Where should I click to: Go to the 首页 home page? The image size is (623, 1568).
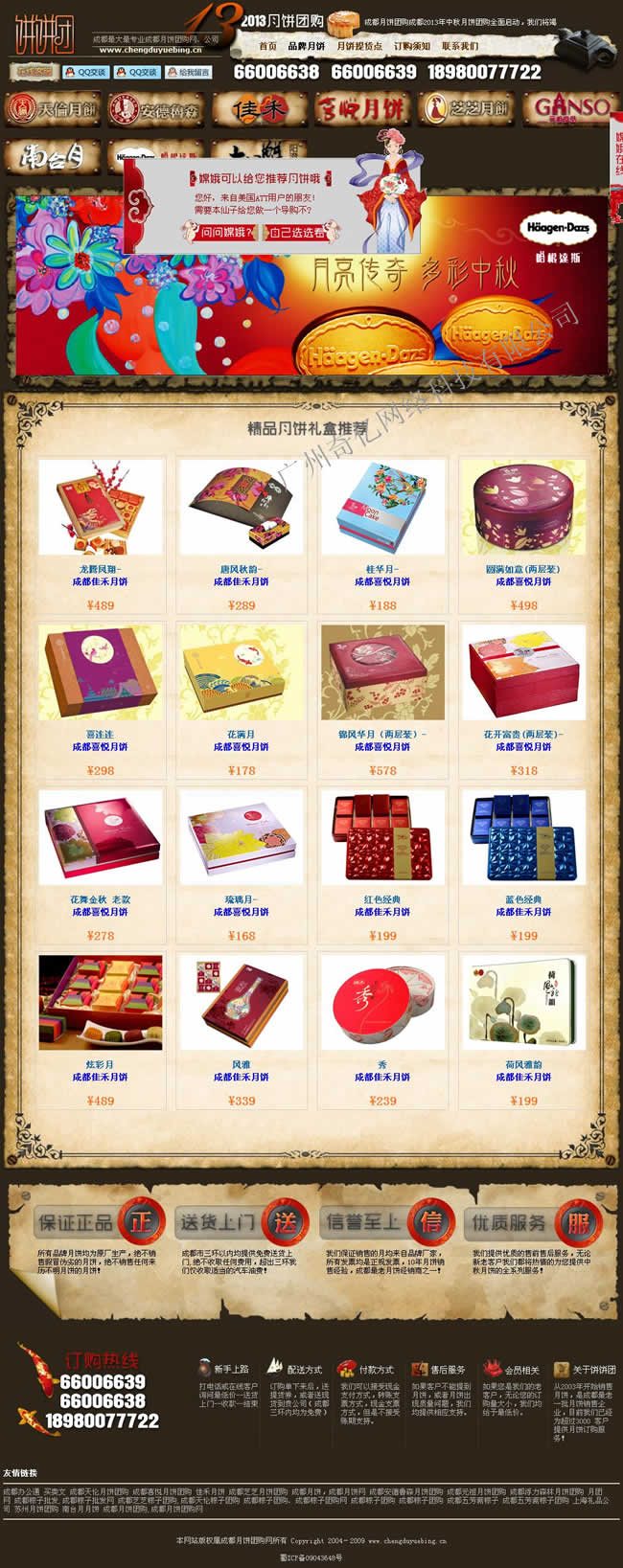267,46
